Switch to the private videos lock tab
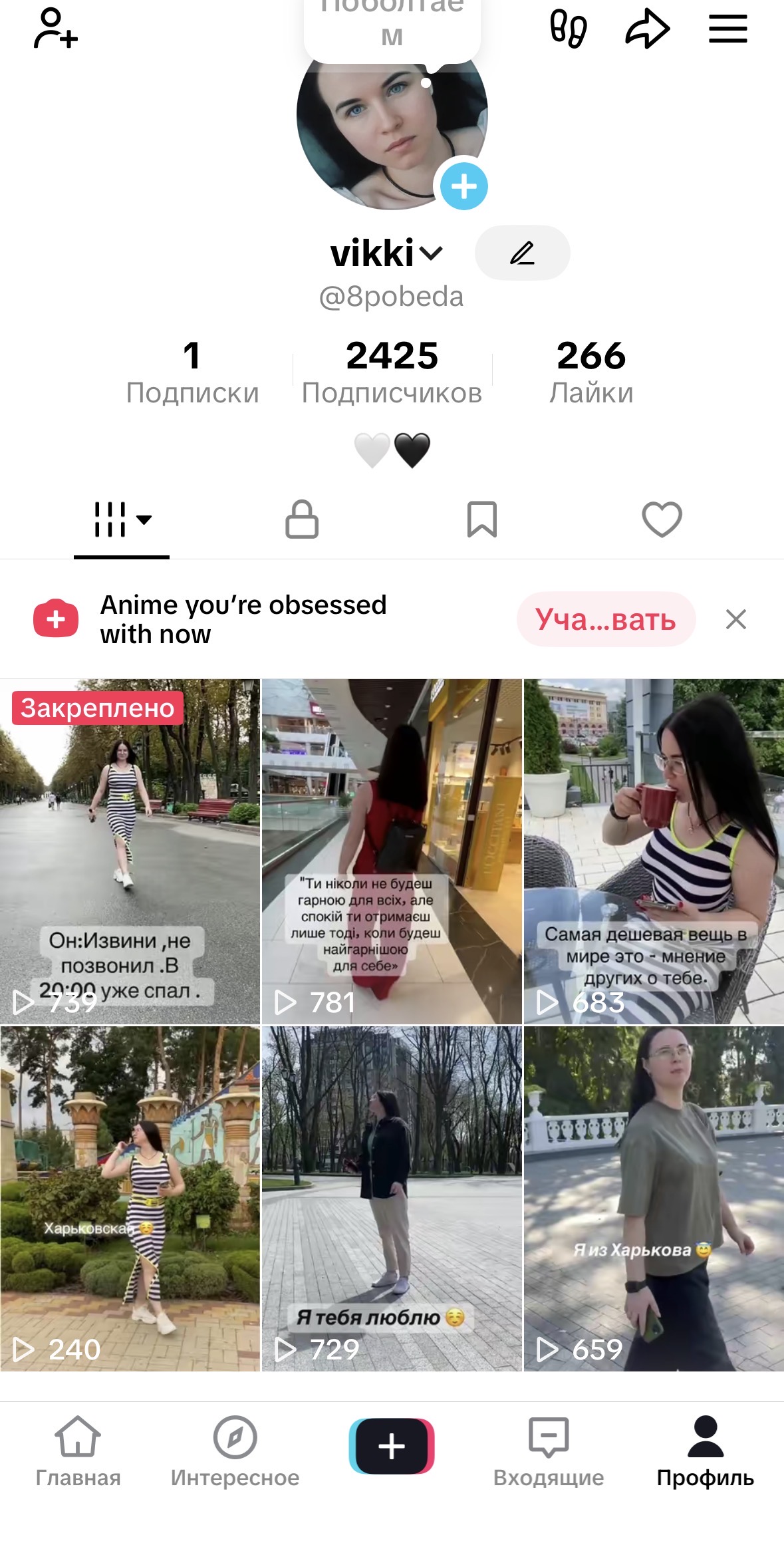This screenshot has width=784, height=1567. [x=302, y=519]
